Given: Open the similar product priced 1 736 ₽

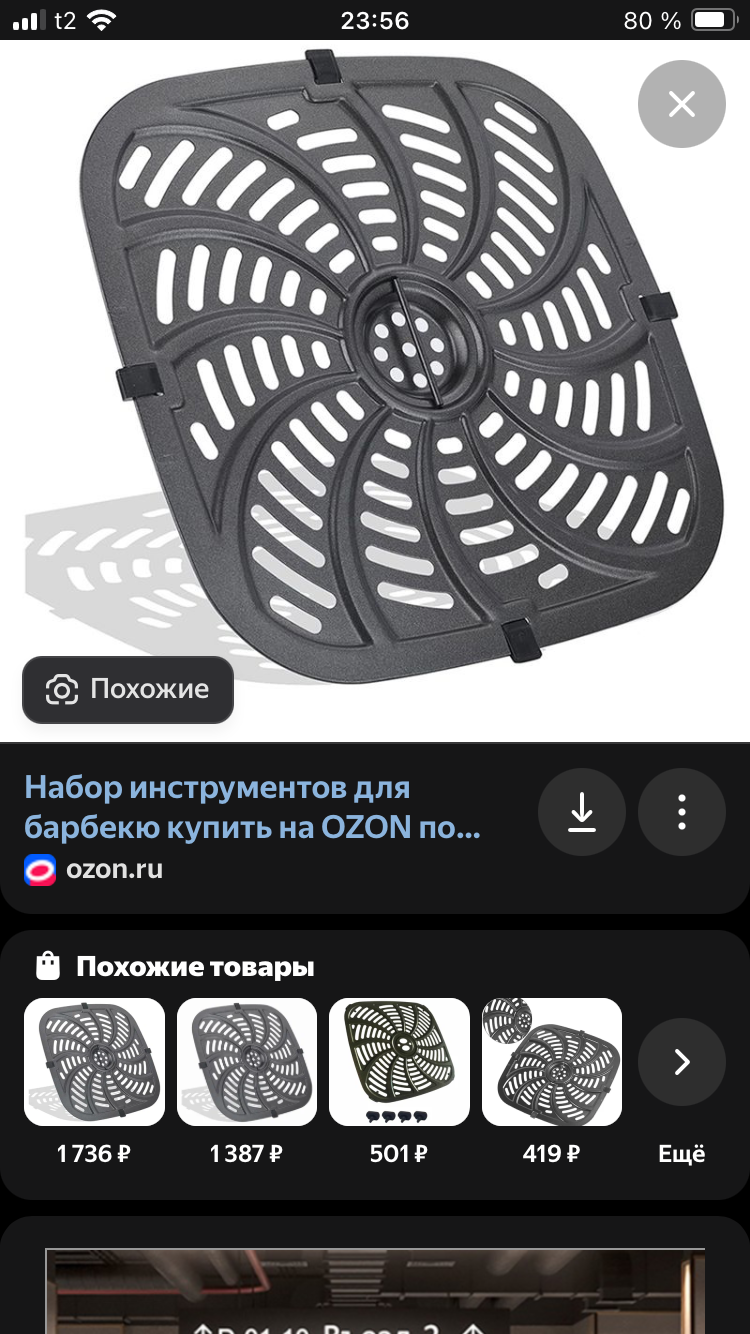Looking at the screenshot, I should (x=94, y=1082).
